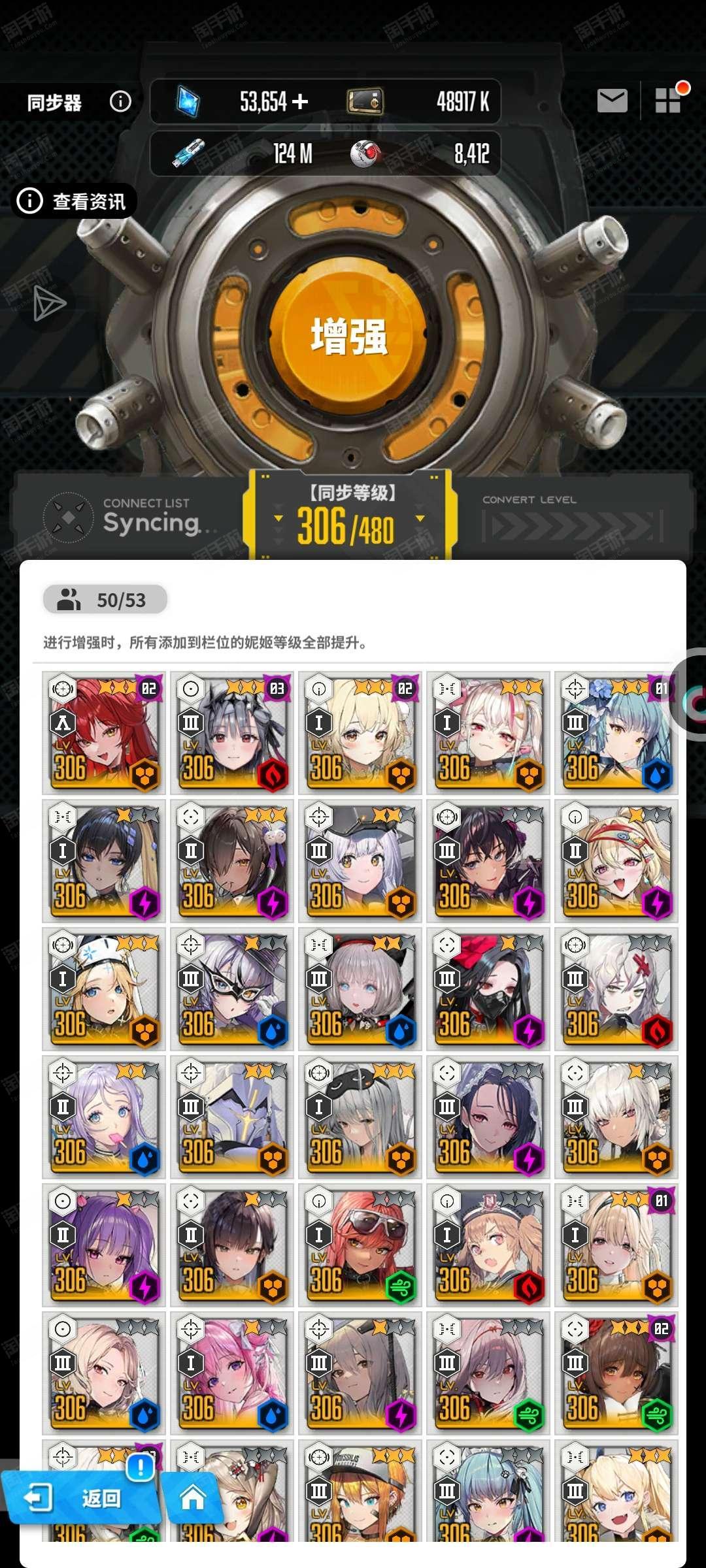Select the blonde nurse-cap character card
Screen dimensions: 706x1568
click(x=104, y=988)
